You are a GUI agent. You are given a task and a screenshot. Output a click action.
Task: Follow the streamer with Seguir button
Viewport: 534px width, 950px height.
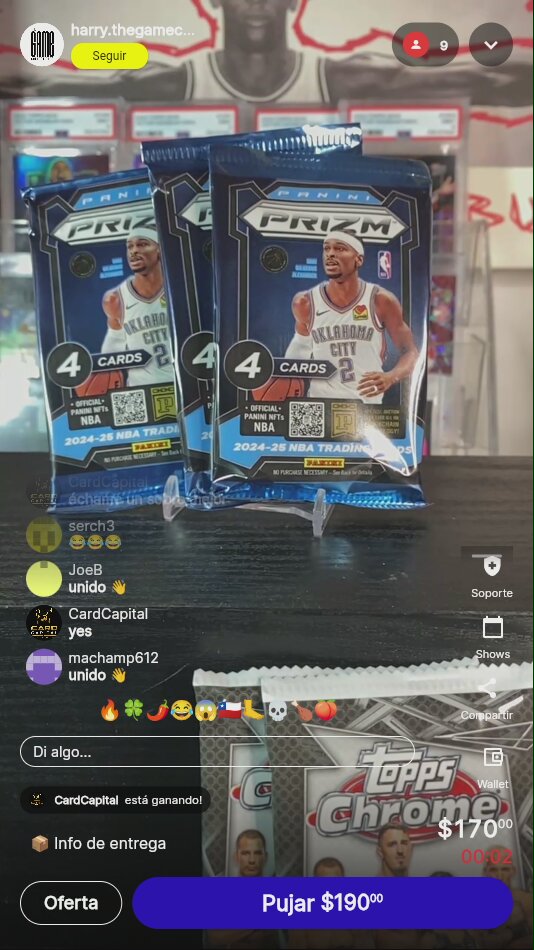[109, 56]
